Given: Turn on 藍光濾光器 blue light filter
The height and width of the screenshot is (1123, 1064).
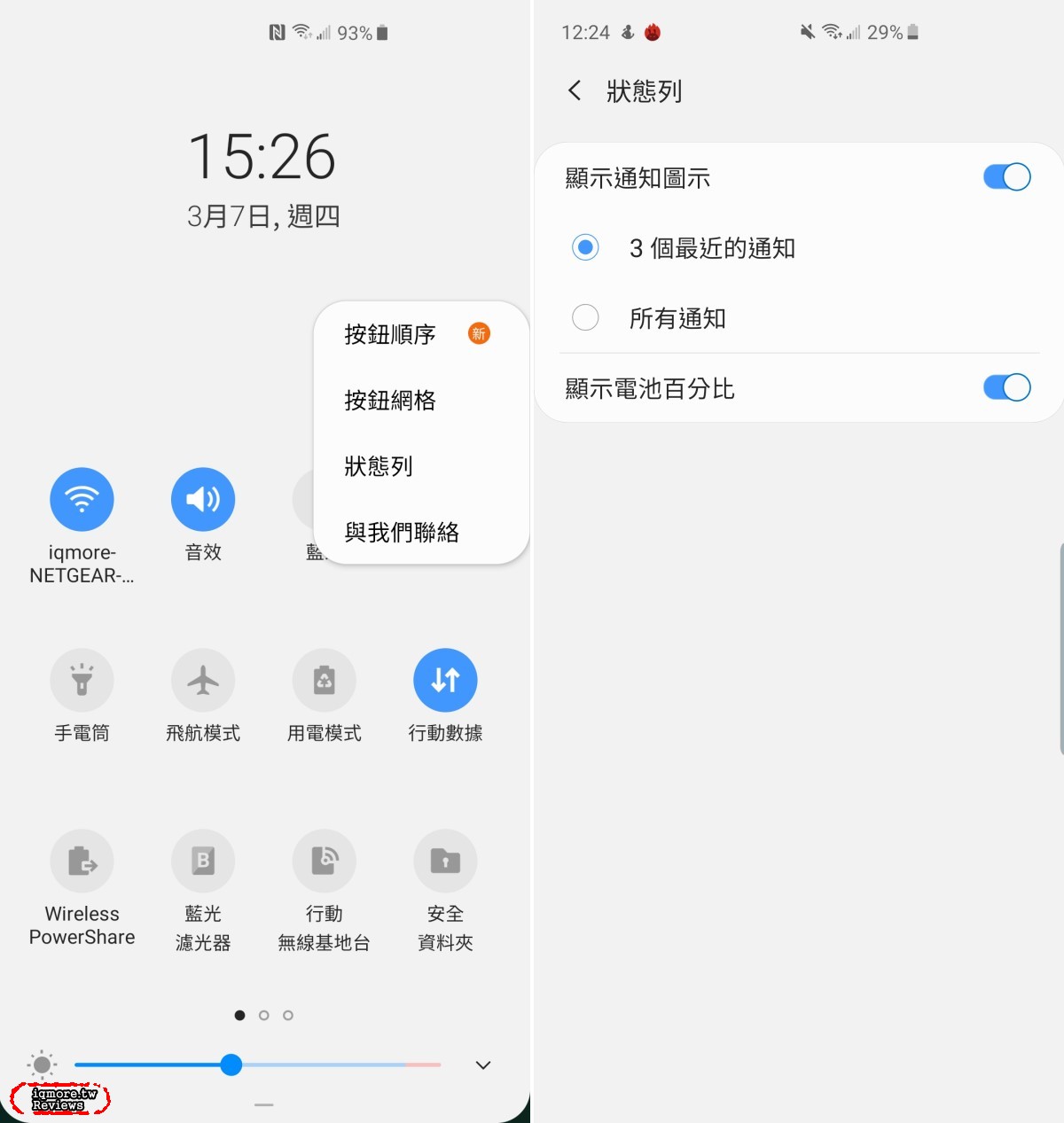Looking at the screenshot, I should tap(203, 861).
